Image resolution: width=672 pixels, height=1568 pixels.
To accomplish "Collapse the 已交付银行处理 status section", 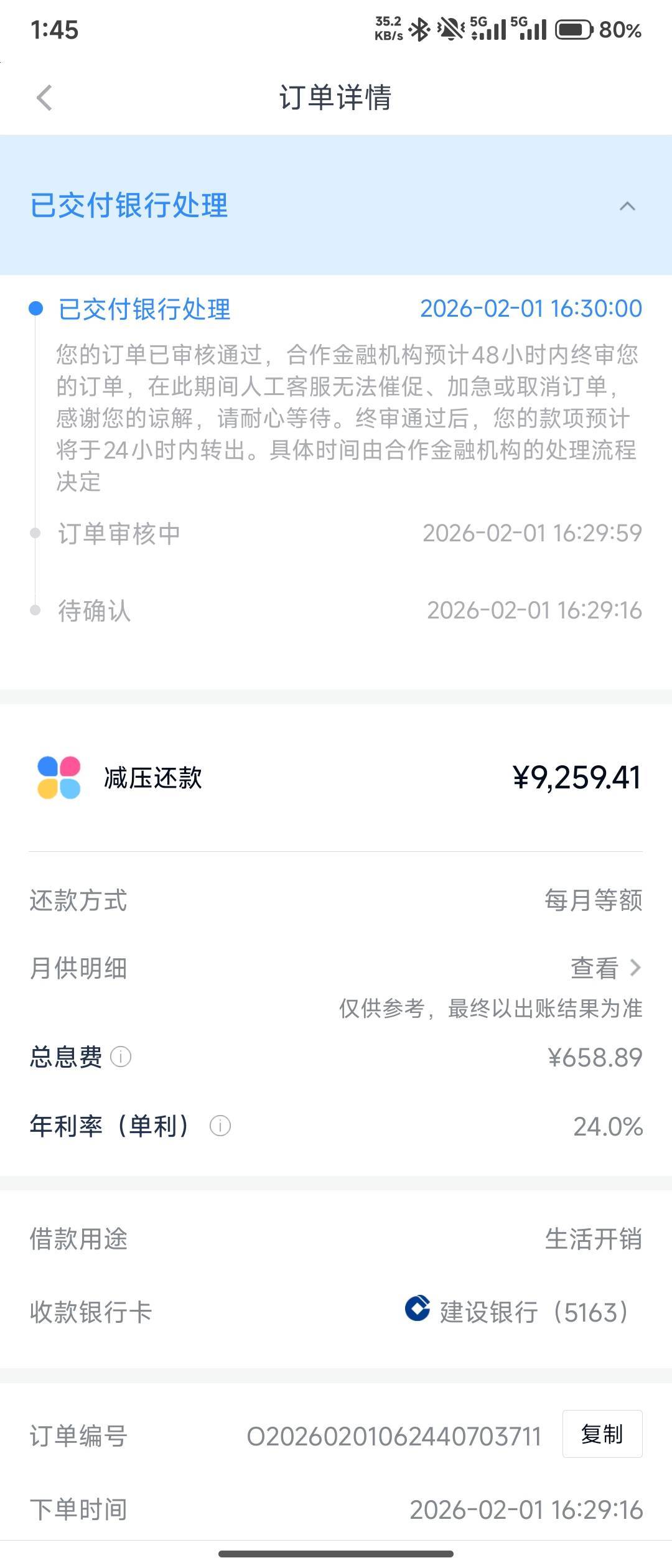I will 627,206.
